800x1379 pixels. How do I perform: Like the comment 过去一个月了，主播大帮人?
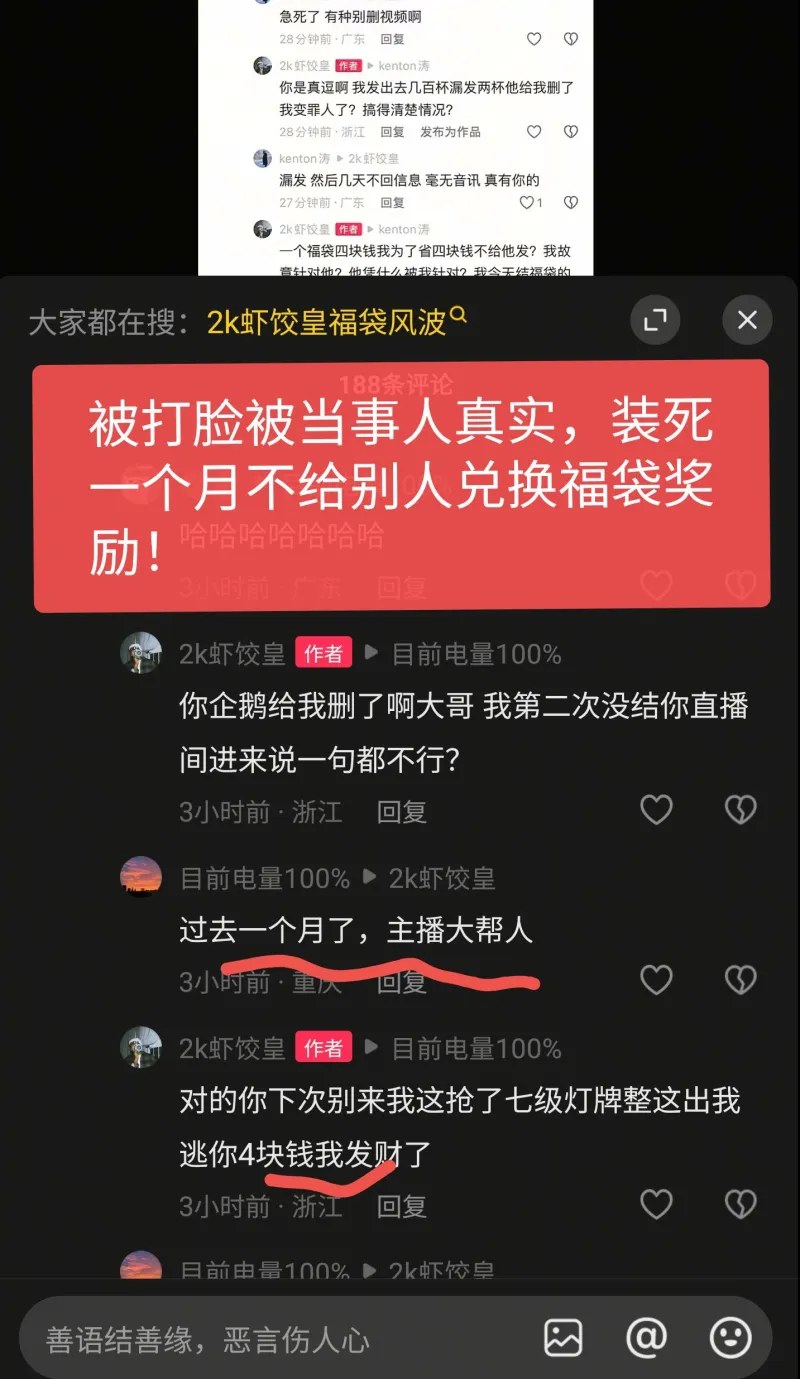click(656, 980)
